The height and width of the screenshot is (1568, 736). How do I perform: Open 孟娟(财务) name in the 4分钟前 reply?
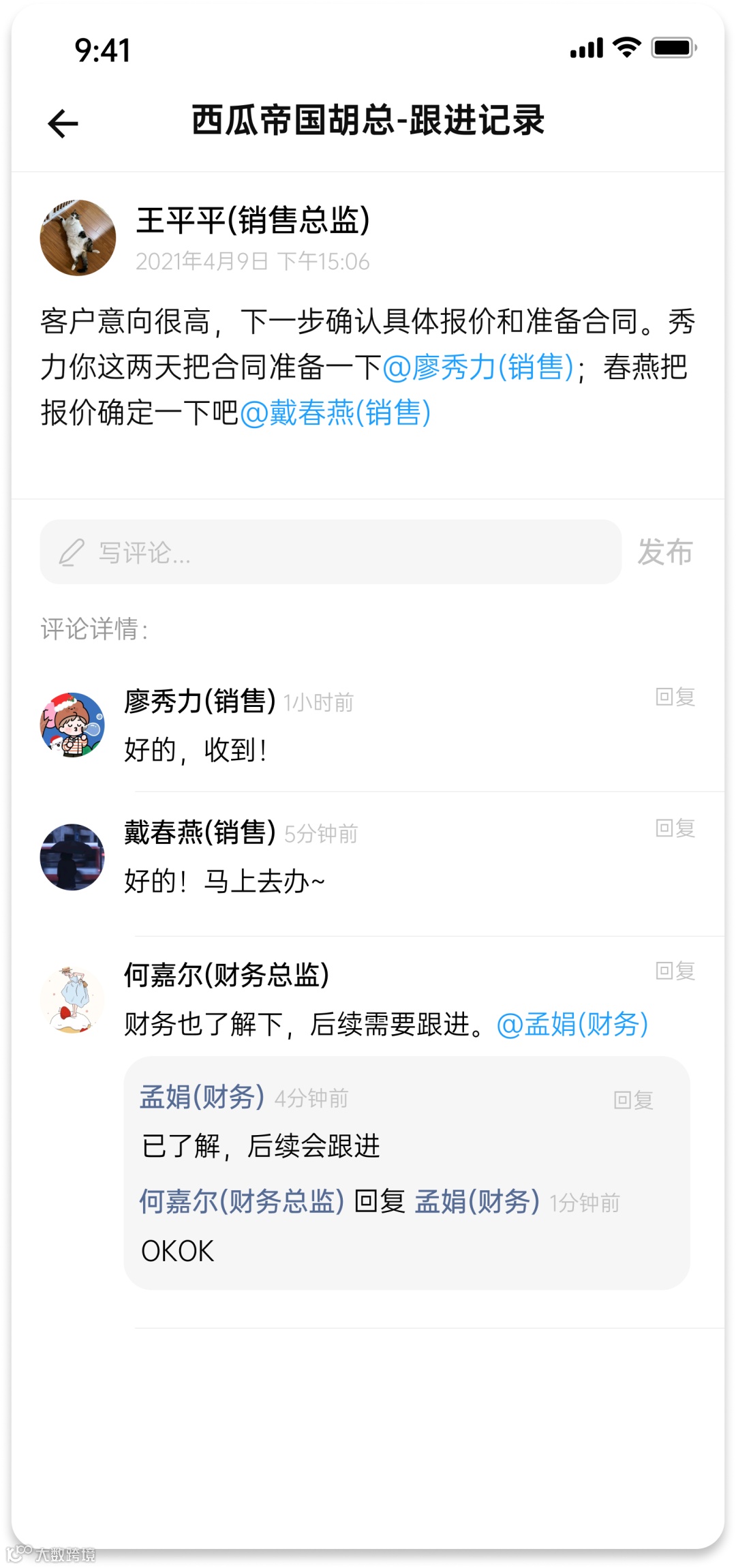point(202,1098)
